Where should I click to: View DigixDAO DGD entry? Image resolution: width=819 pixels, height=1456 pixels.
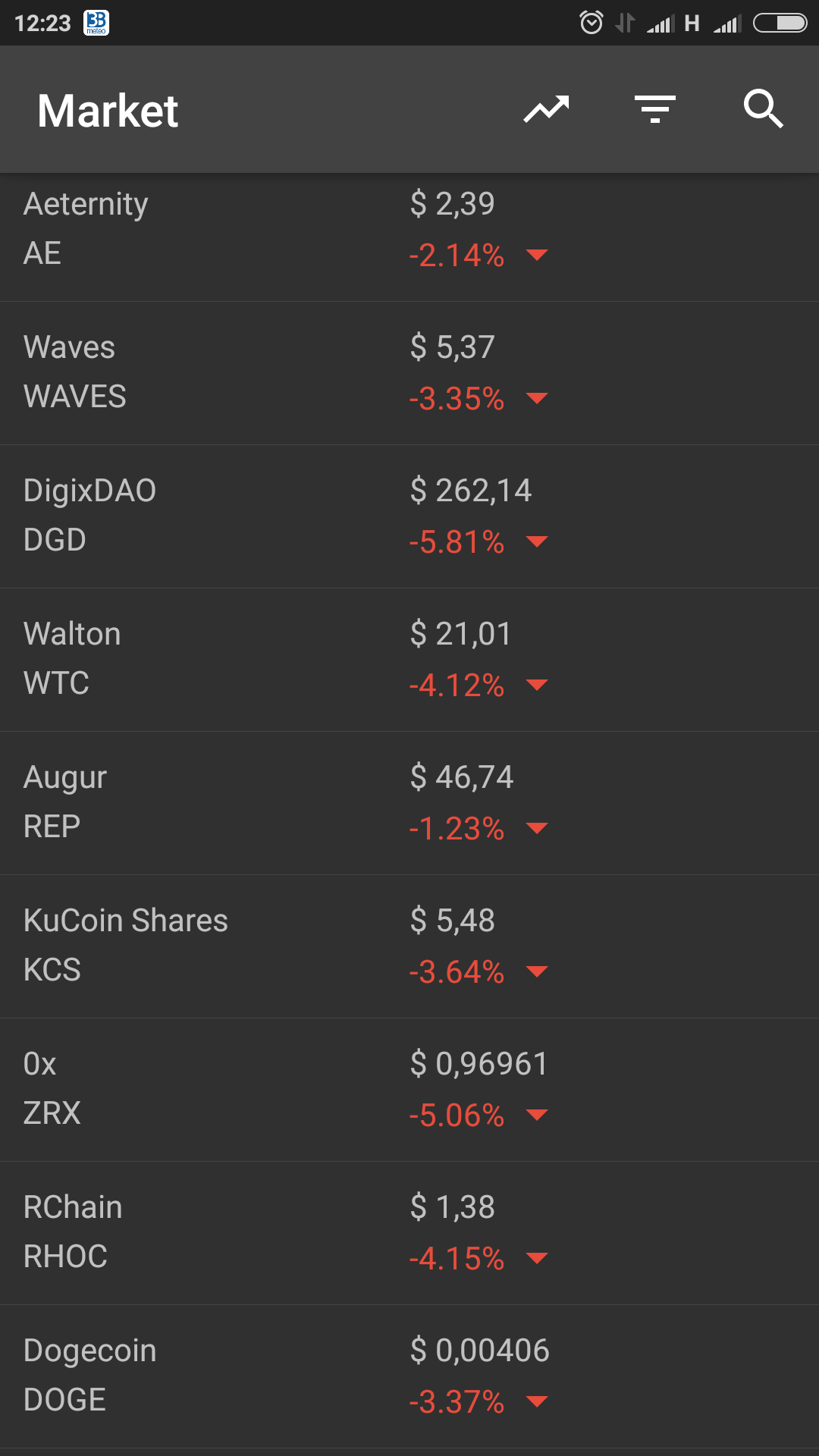409,516
